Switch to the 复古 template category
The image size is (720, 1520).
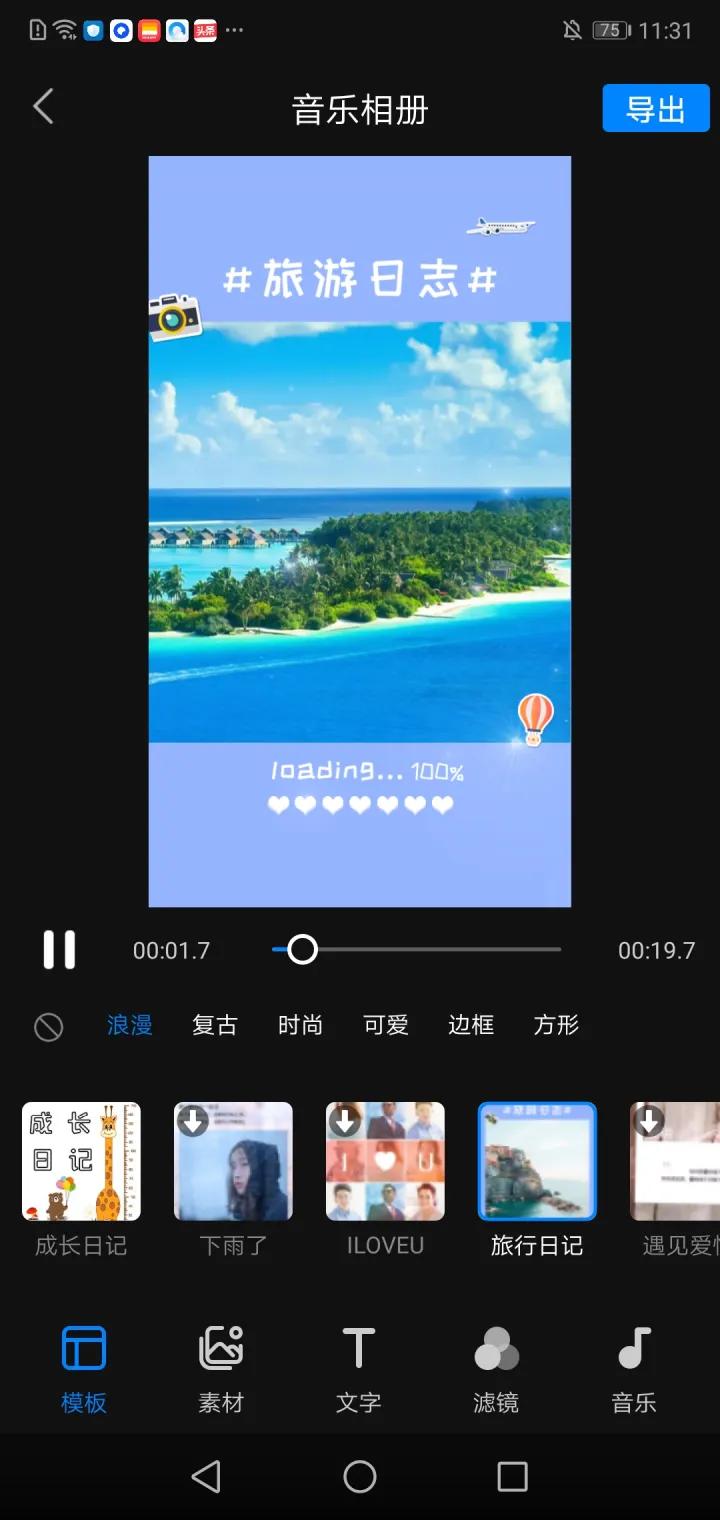[214, 1026]
